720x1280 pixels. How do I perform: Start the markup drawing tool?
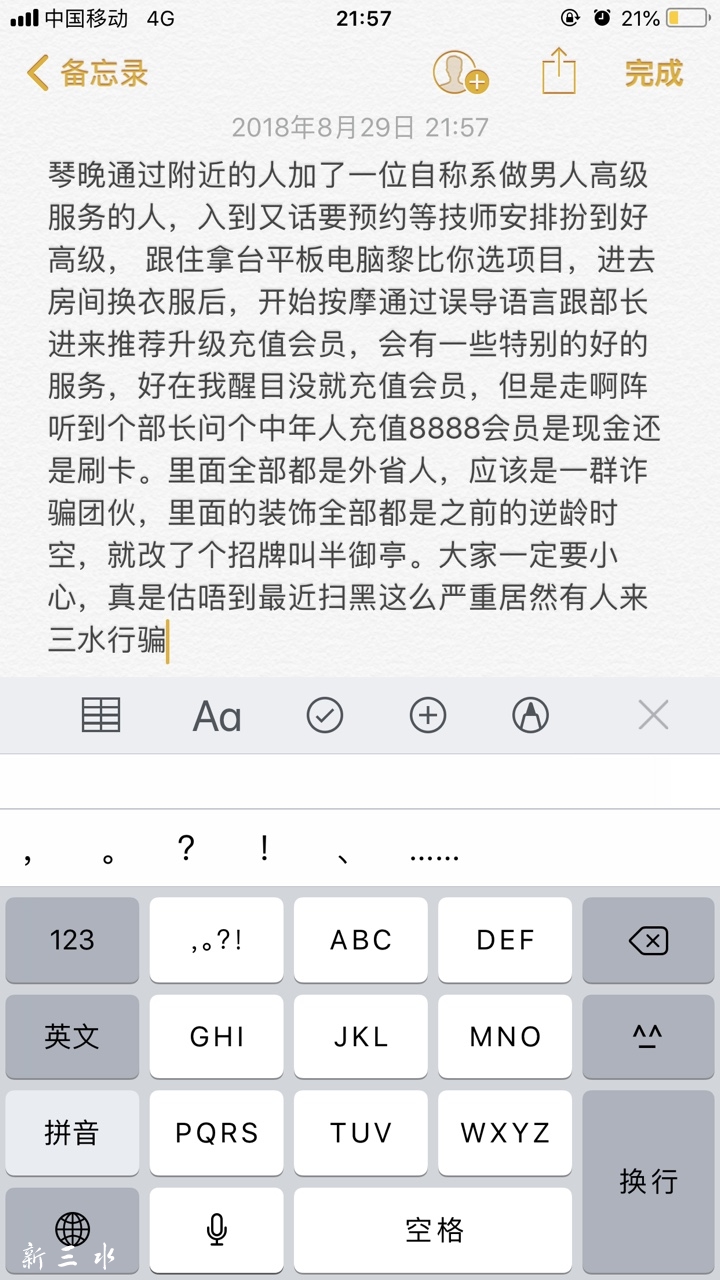coord(530,715)
